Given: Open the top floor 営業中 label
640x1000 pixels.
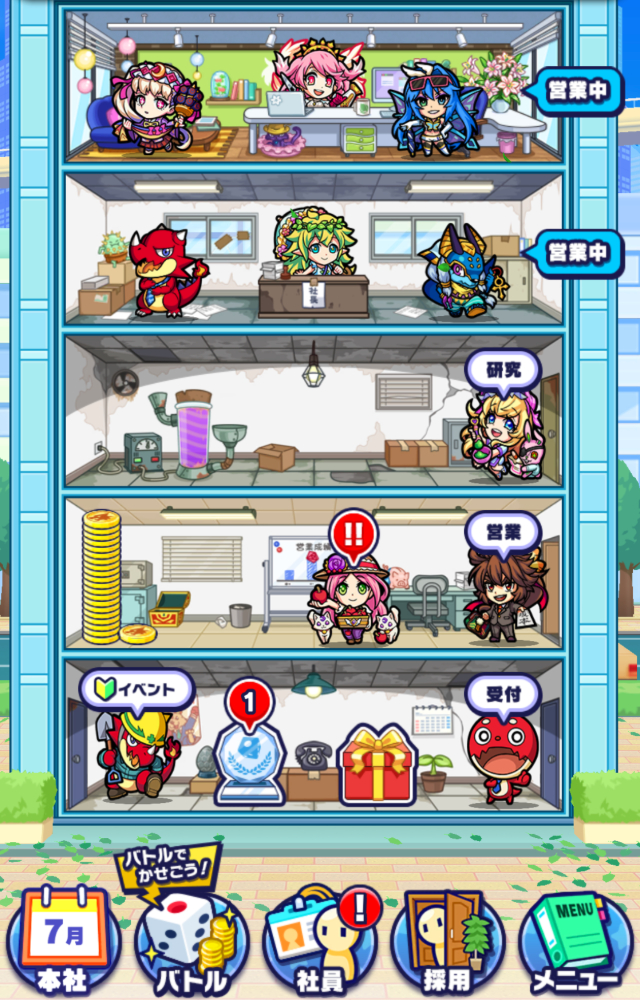Looking at the screenshot, I should (580, 91).
